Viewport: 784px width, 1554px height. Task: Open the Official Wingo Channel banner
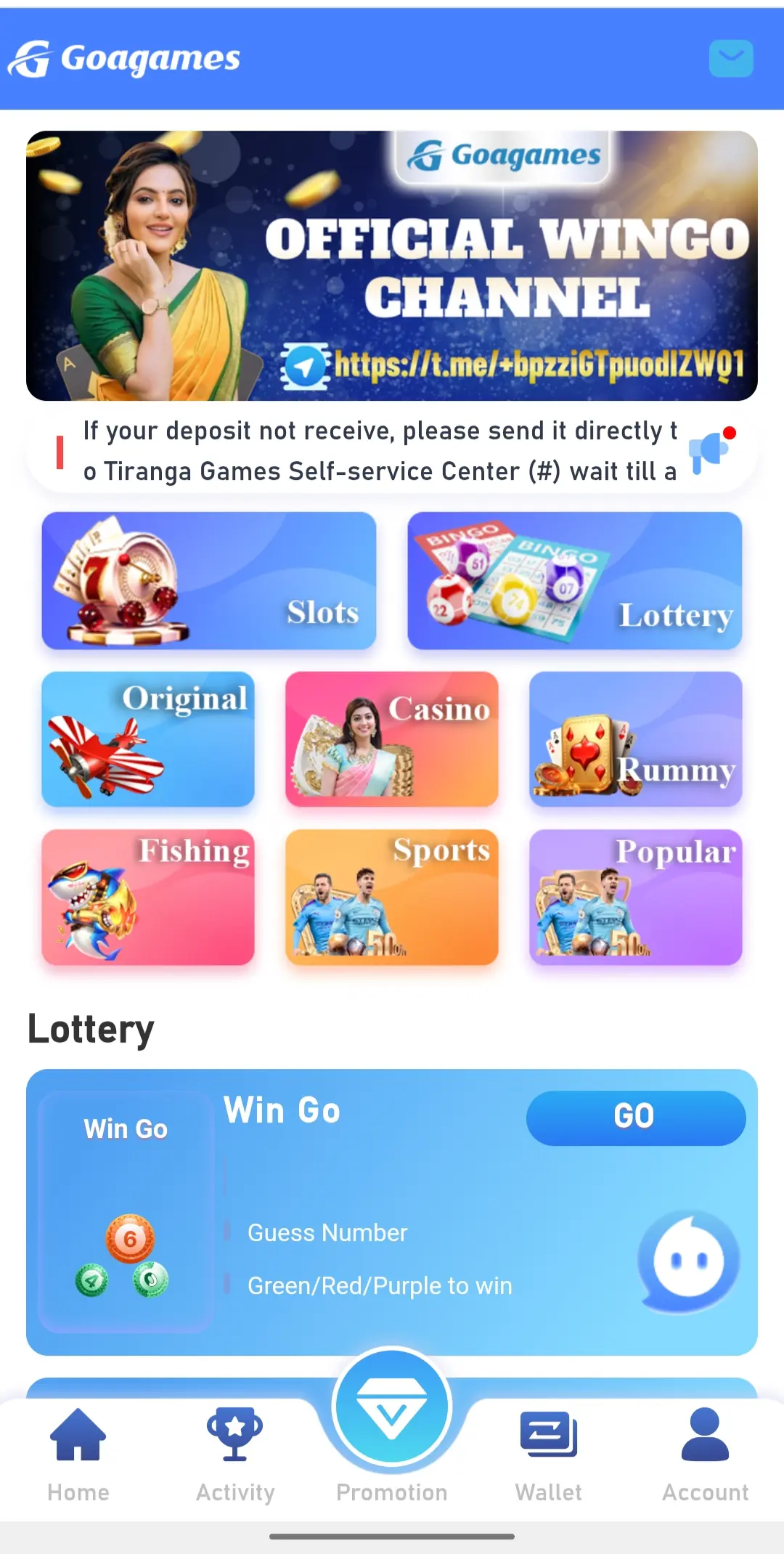coord(392,266)
